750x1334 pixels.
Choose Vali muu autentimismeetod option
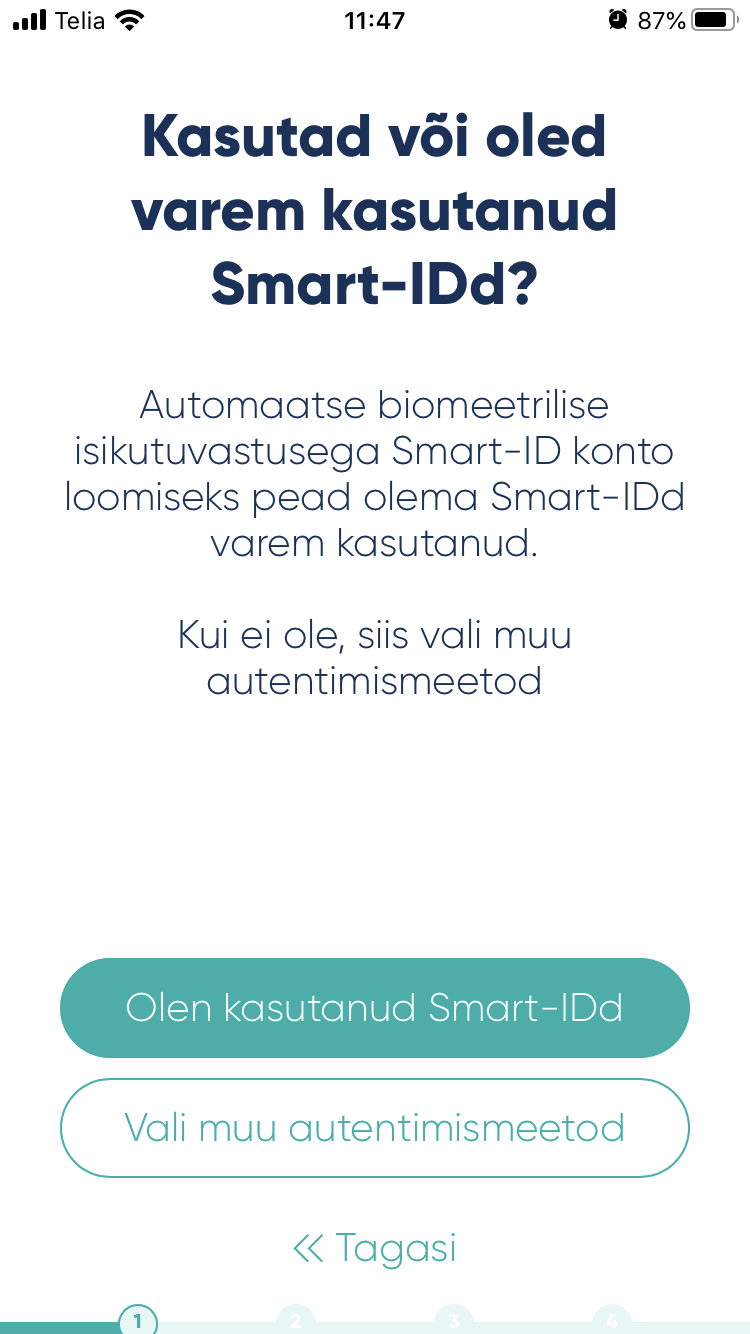coord(375,1128)
